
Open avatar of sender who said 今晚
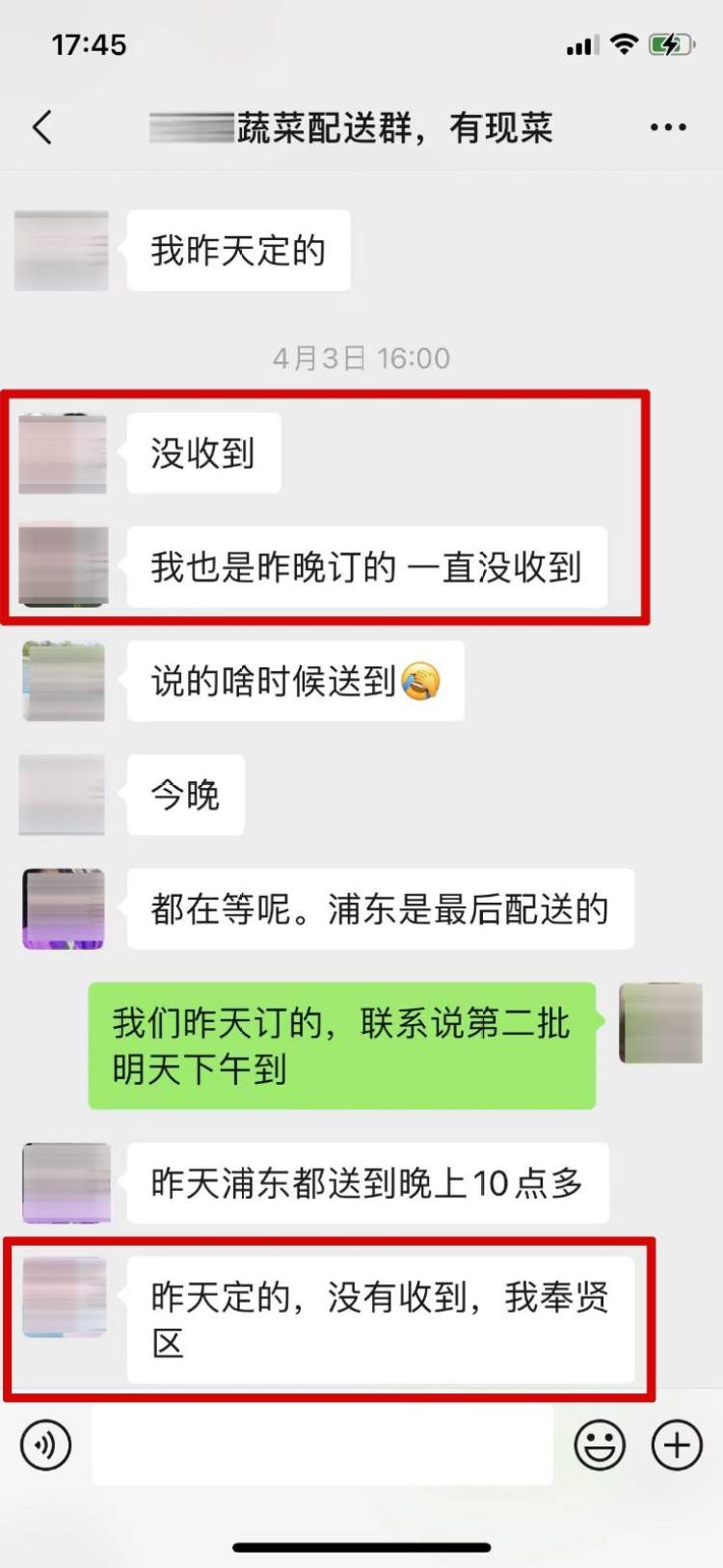[x=63, y=796]
